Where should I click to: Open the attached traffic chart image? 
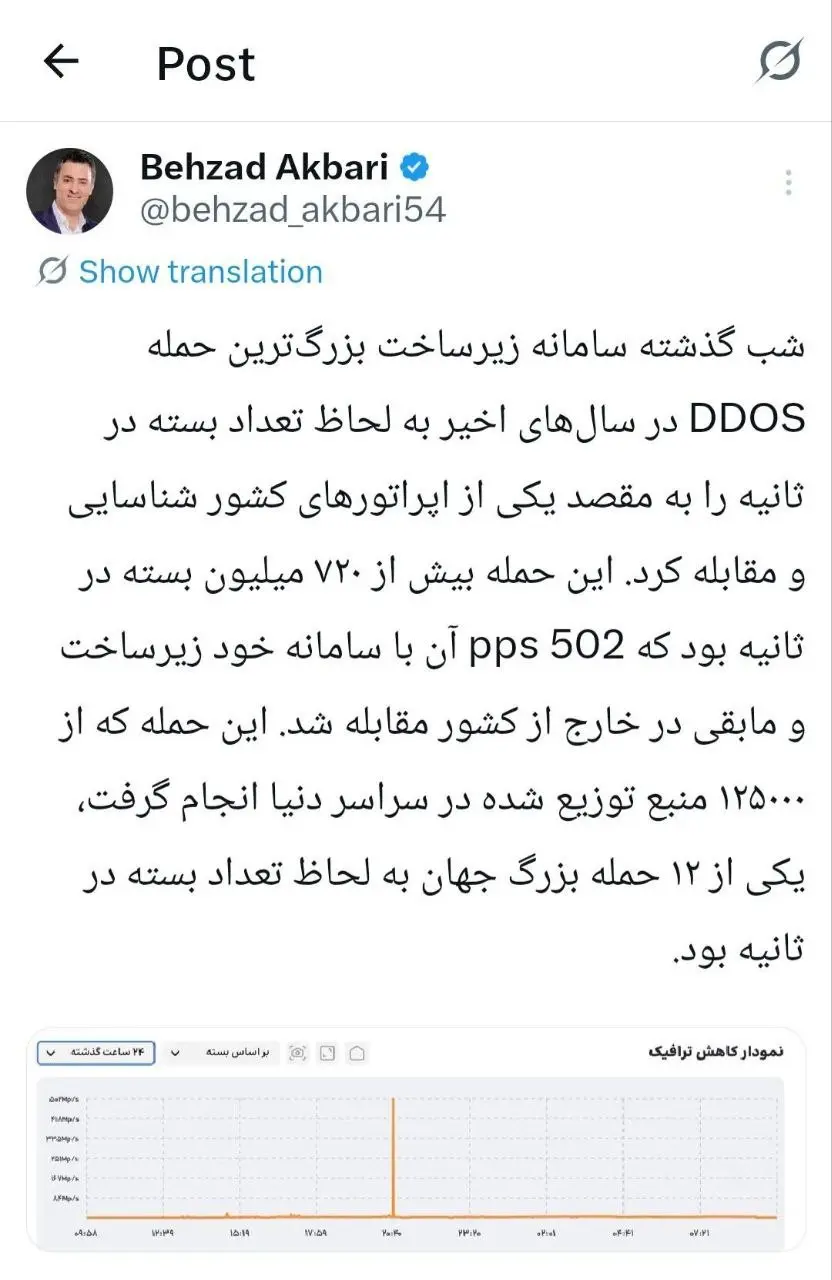(415, 1140)
